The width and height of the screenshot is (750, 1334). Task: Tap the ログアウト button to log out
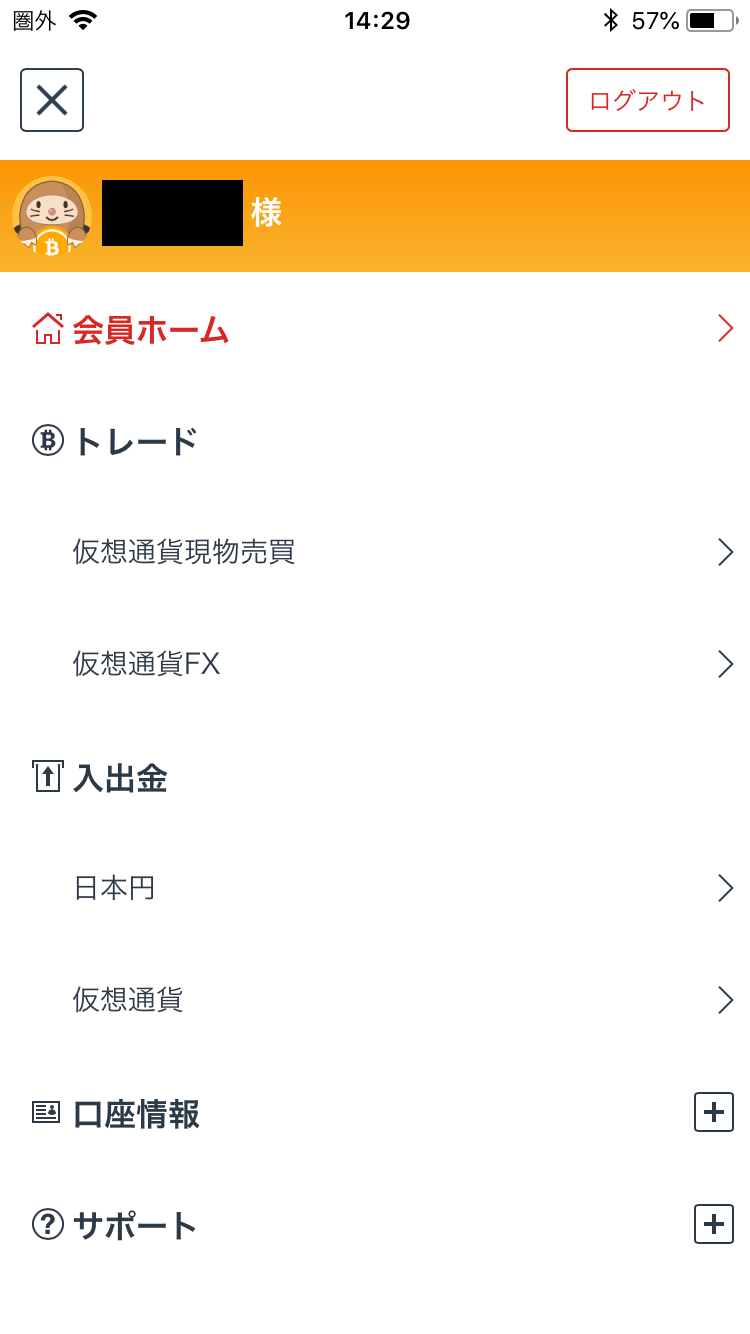[648, 100]
